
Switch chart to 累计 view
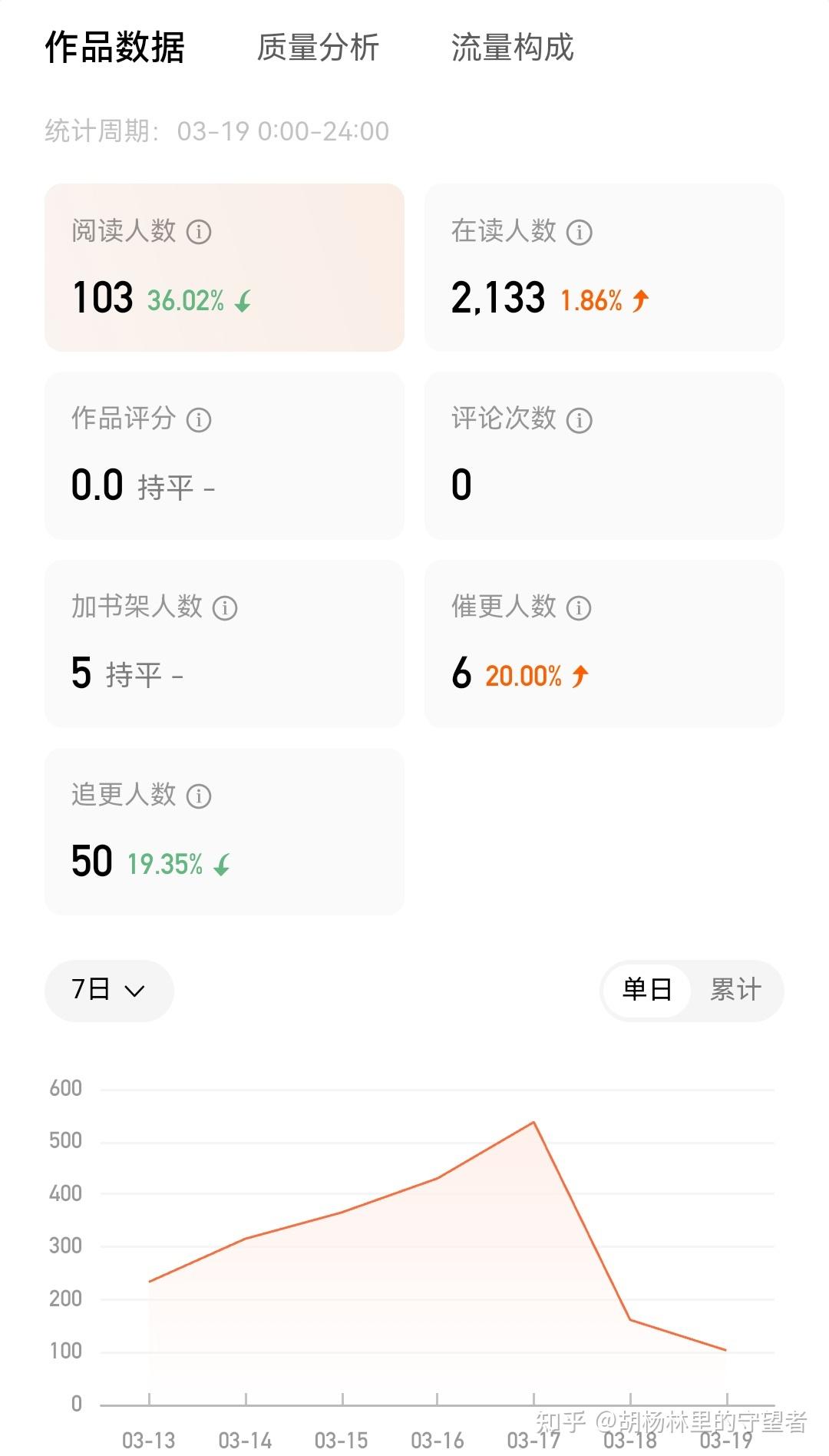coord(735,991)
